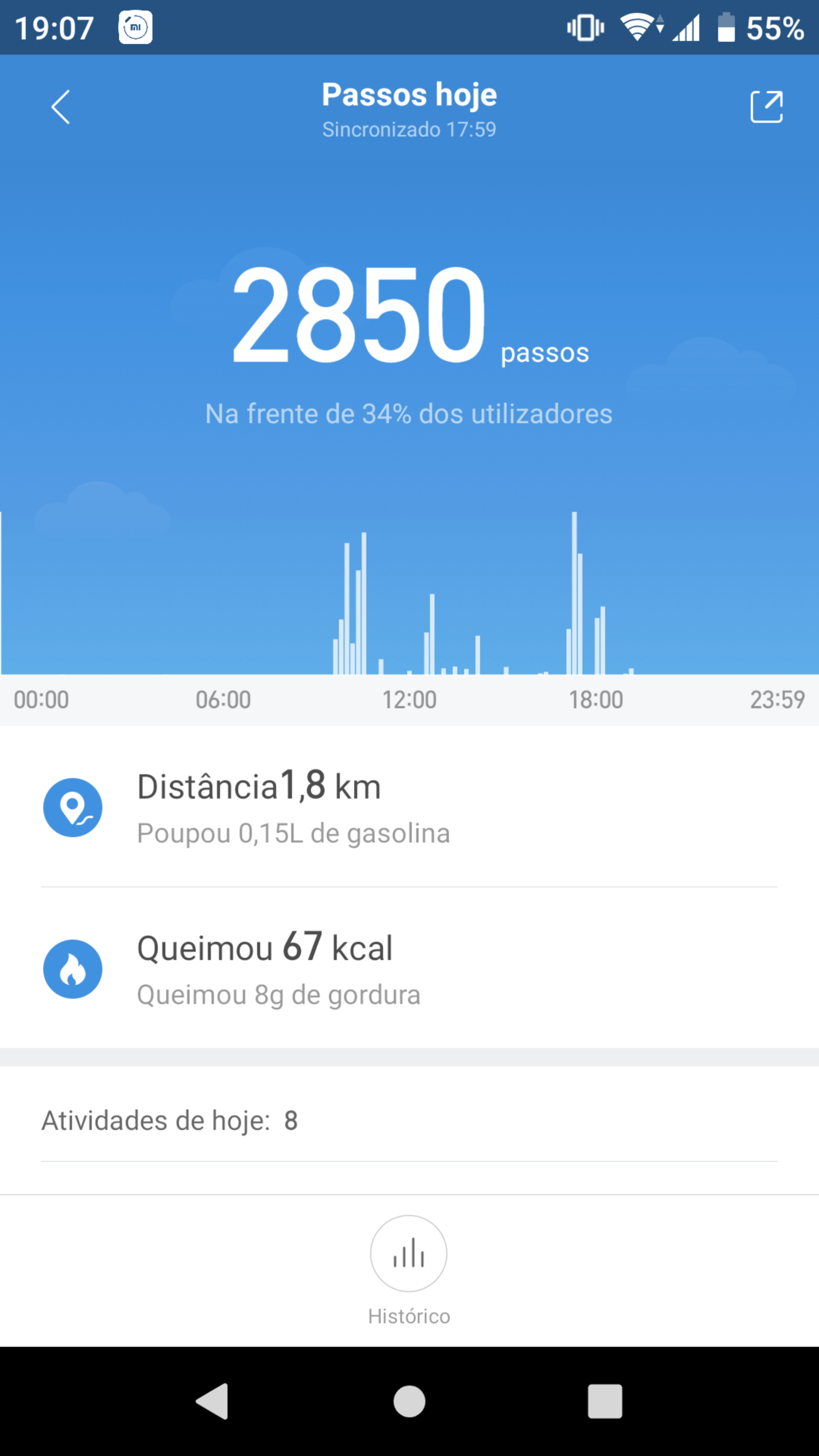Viewport: 819px width, 1456px height.
Task: Tap the system back button
Action: 212,1401
